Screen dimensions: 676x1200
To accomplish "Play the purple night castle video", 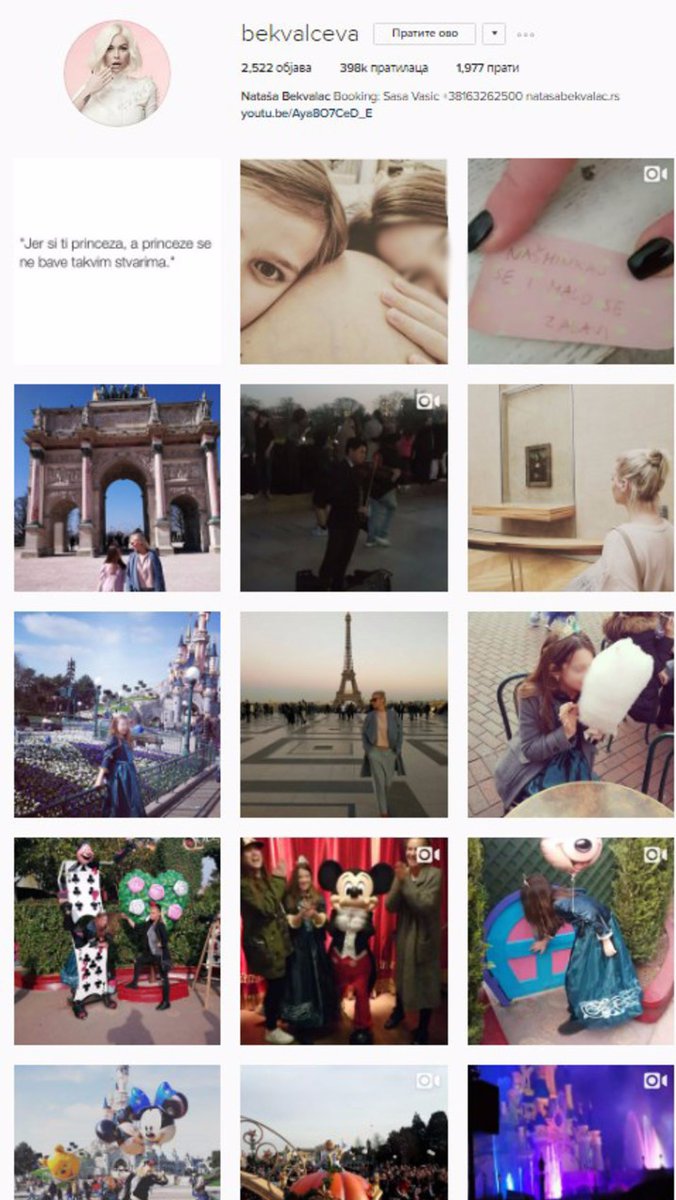I will coord(571,1132).
